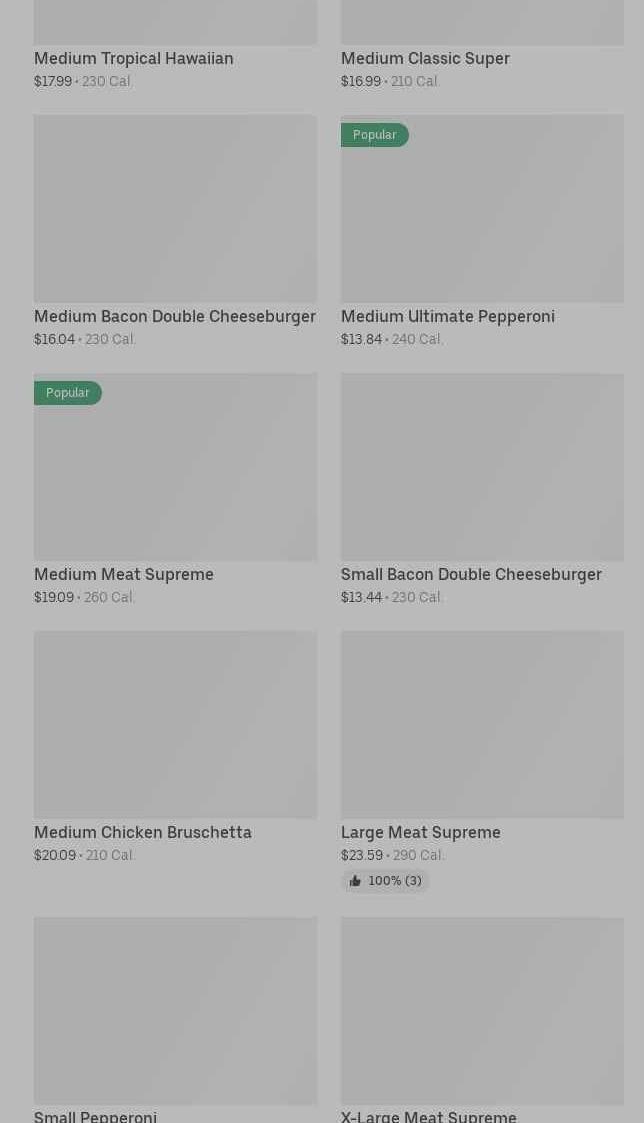This screenshot has width=644, height=1123.
Task: Choose the Medium Ultimate Pepperoni pizza
Action: pyautogui.click(x=482, y=209)
